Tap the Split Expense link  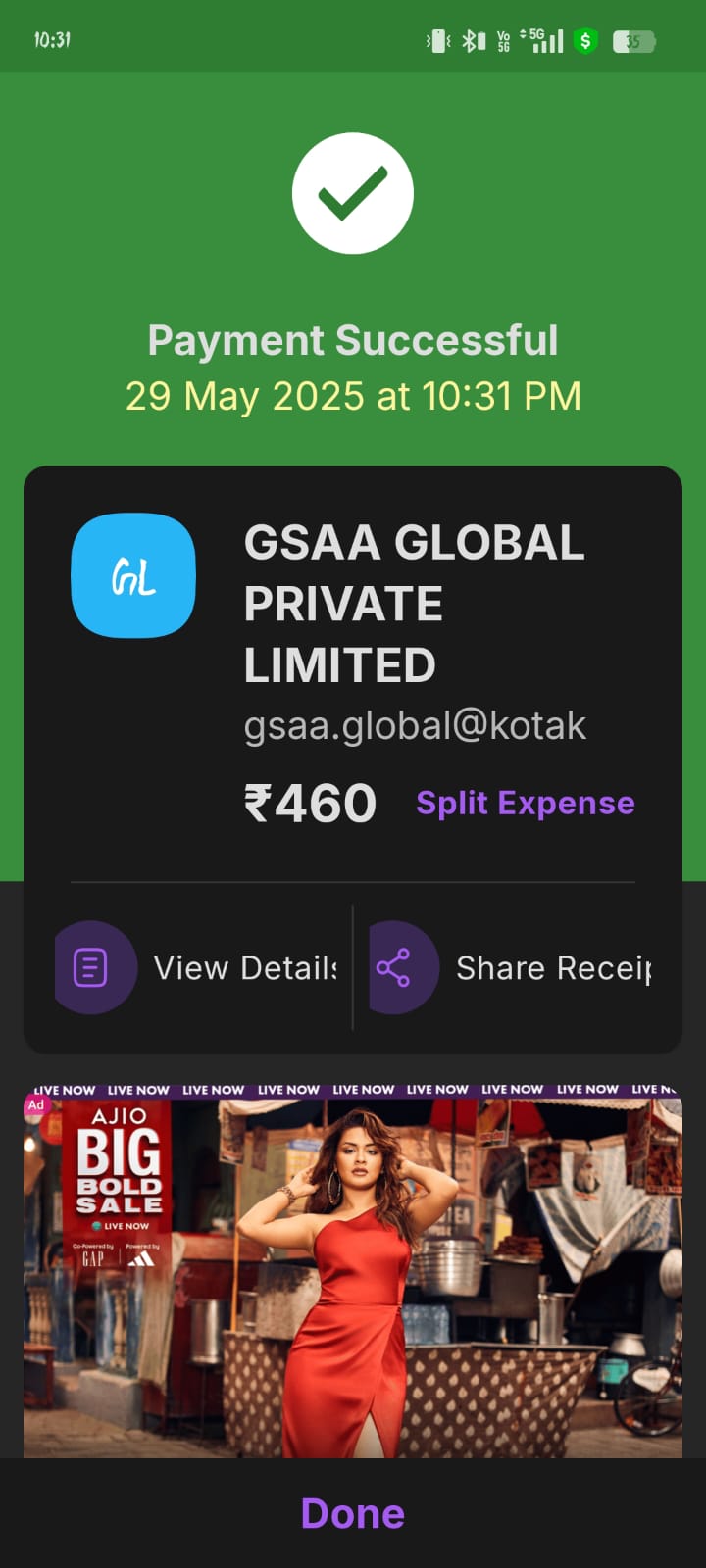(x=525, y=803)
